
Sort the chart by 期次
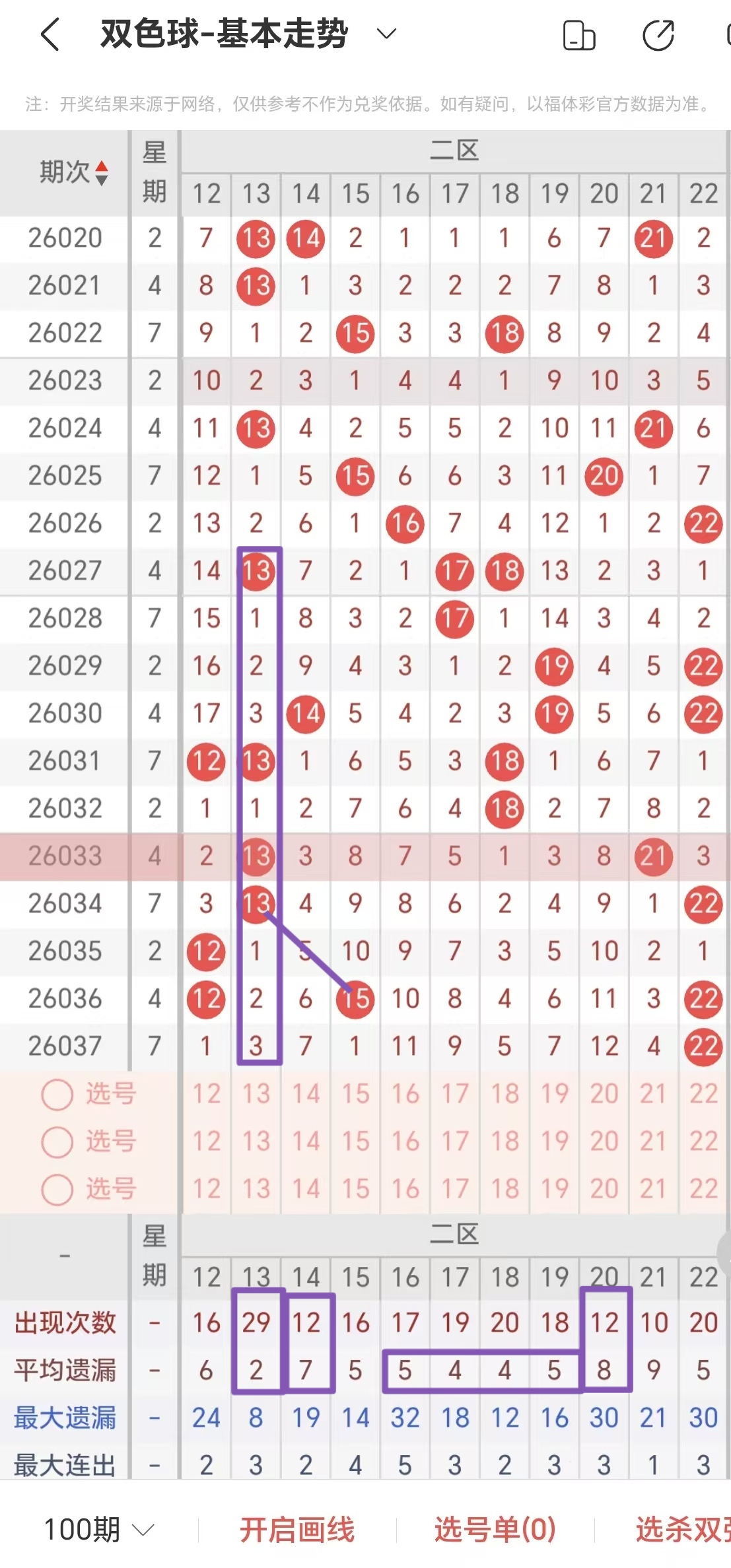pyautogui.click(x=73, y=172)
